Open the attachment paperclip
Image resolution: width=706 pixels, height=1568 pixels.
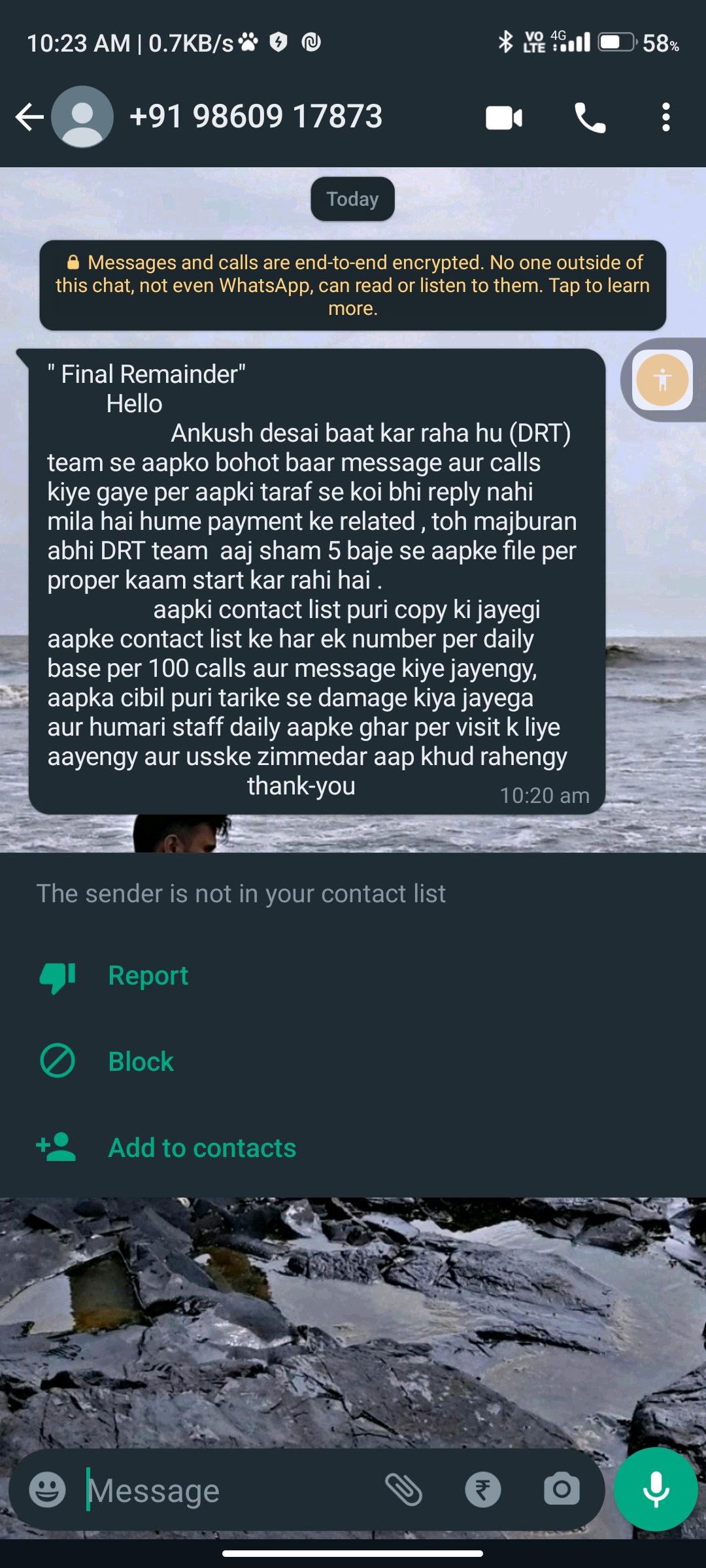tap(403, 1490)
